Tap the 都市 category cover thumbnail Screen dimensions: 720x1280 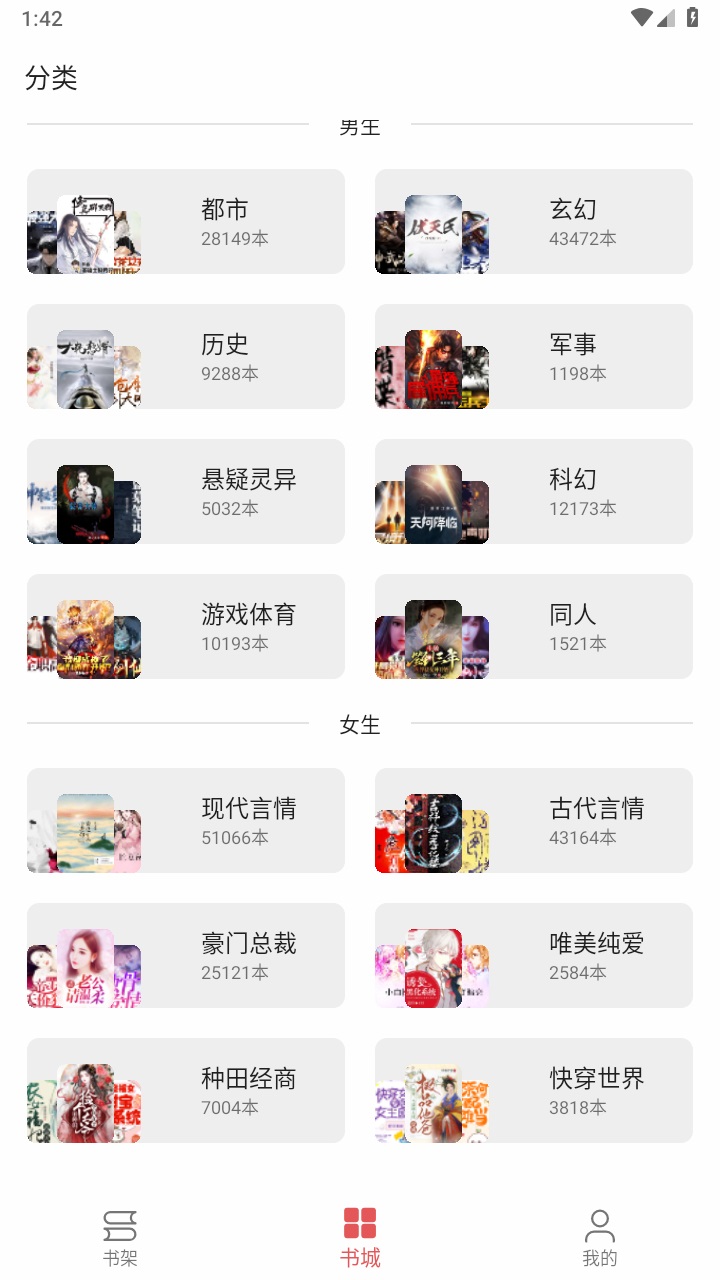(x=85, y=221)
